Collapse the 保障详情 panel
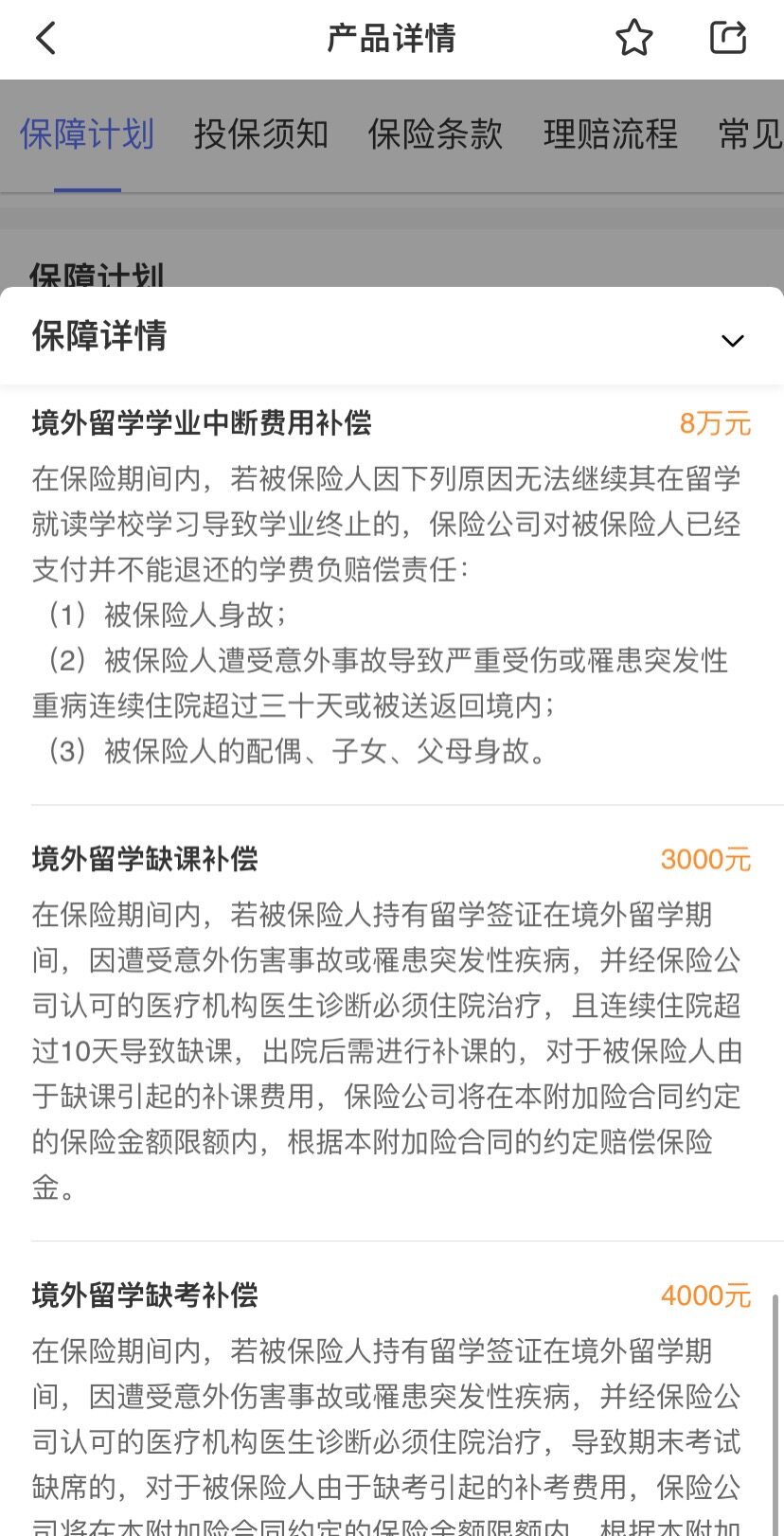784x1536 pixels. [x=733, y=340]
